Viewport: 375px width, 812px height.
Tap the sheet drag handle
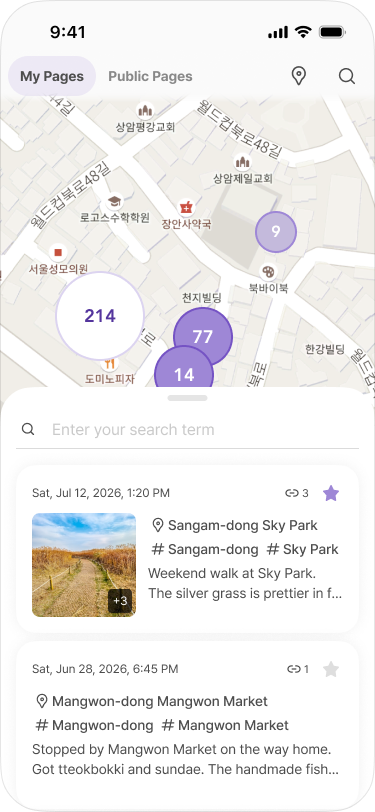[x=188, y=398]
